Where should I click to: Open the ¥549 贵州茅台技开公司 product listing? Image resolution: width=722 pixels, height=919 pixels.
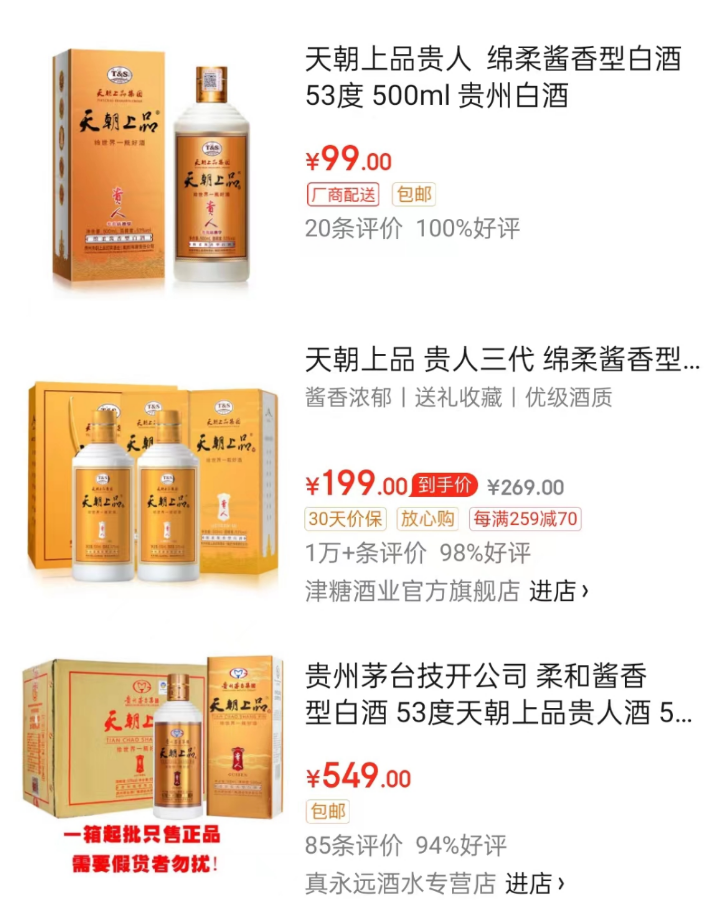pos(497,695)
